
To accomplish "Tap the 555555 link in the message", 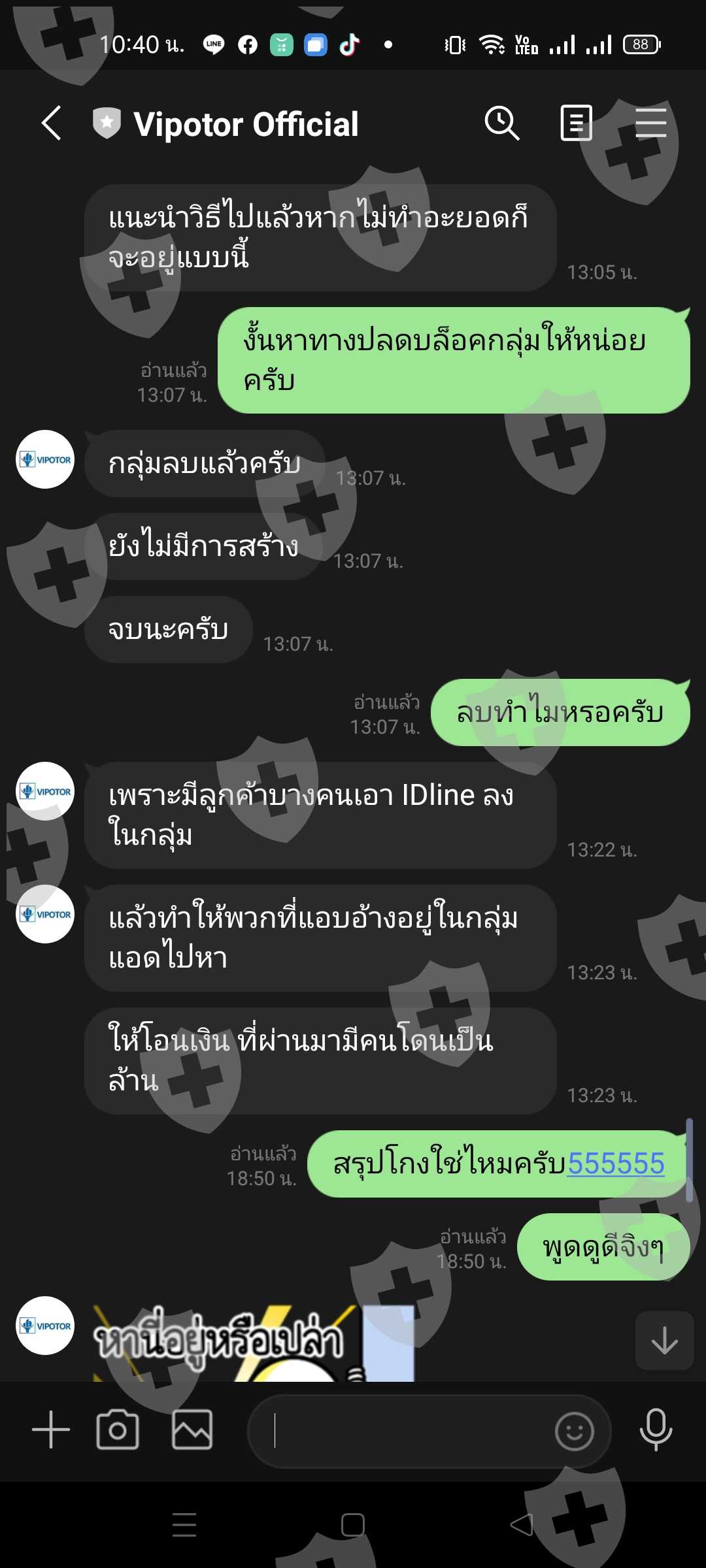I will [x=616, y=1164].
